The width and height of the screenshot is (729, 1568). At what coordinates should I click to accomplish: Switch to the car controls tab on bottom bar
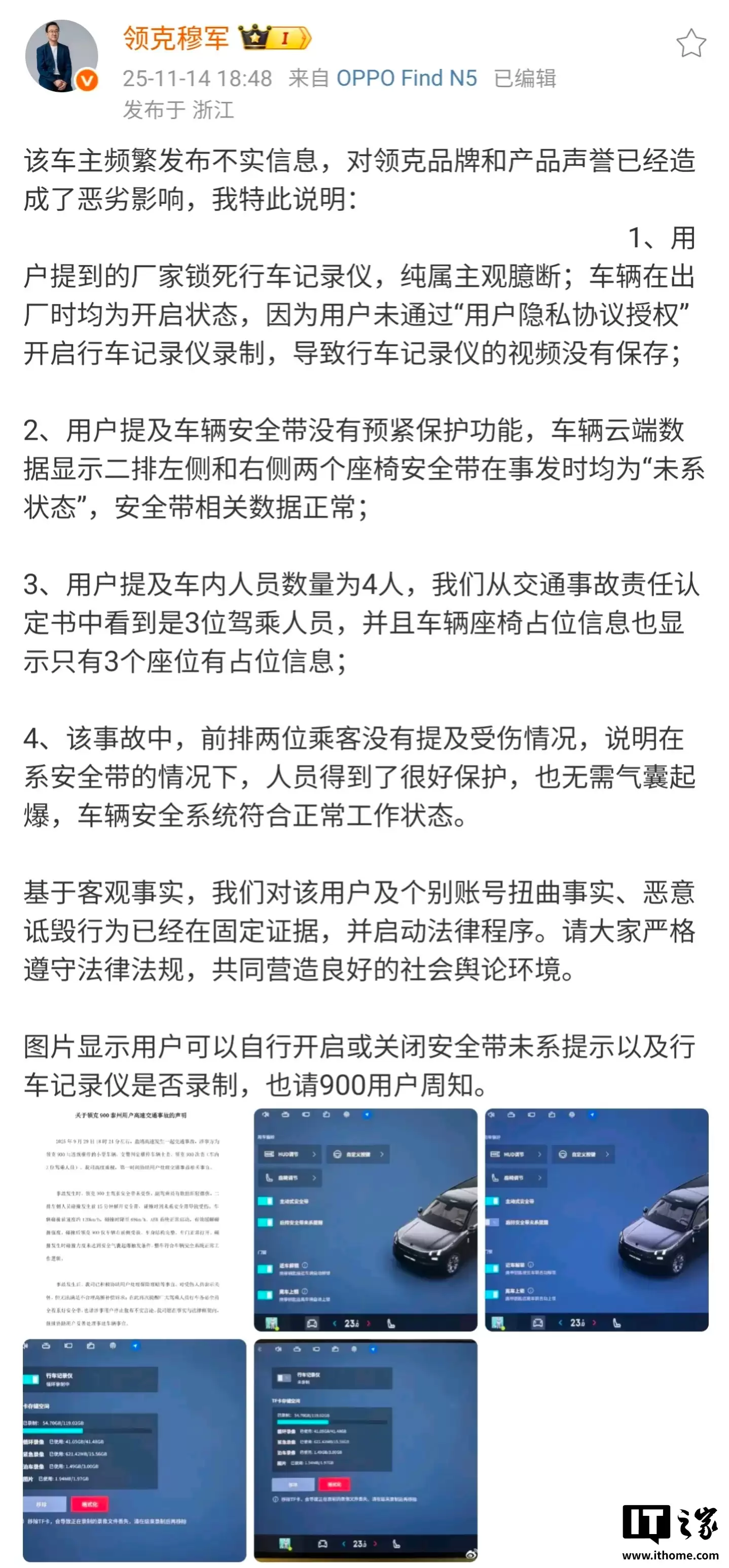pyautogui.click(x=311, y=1324)
